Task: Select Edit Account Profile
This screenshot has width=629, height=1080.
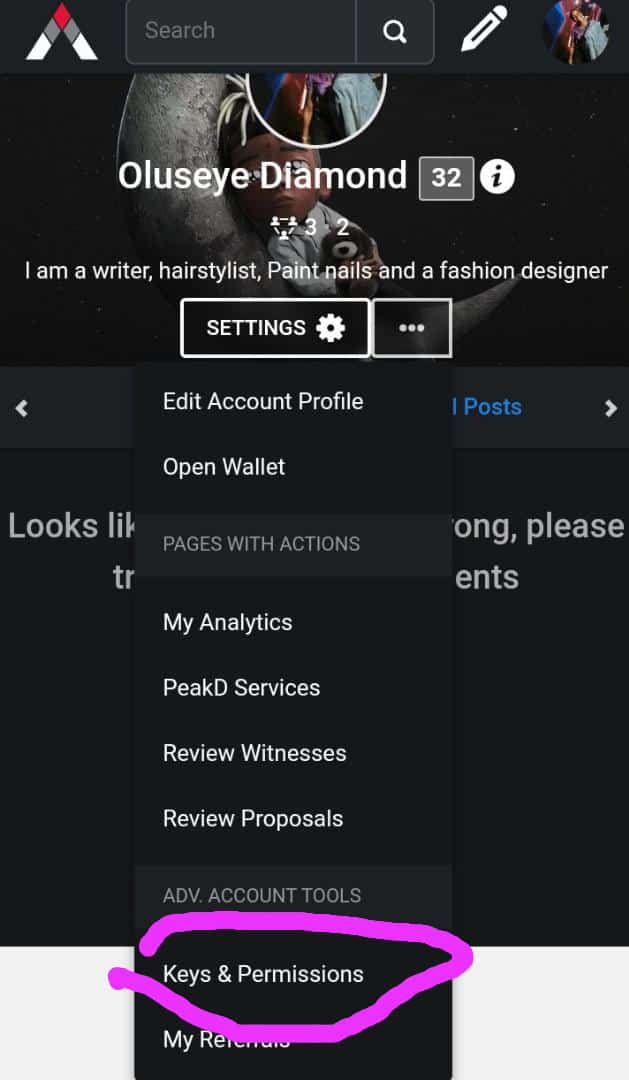Action: [263, 402]
